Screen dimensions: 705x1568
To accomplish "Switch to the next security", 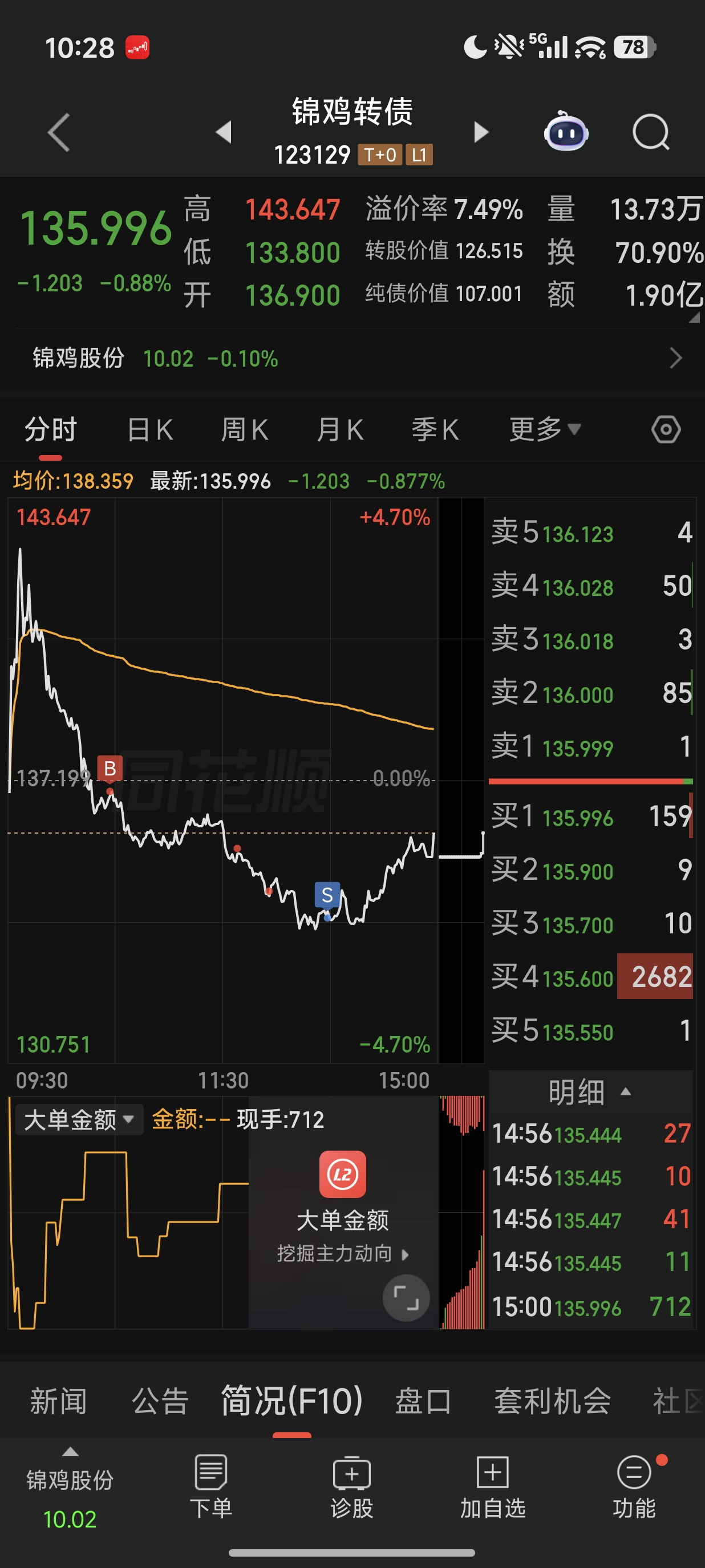I will [481, 132].
